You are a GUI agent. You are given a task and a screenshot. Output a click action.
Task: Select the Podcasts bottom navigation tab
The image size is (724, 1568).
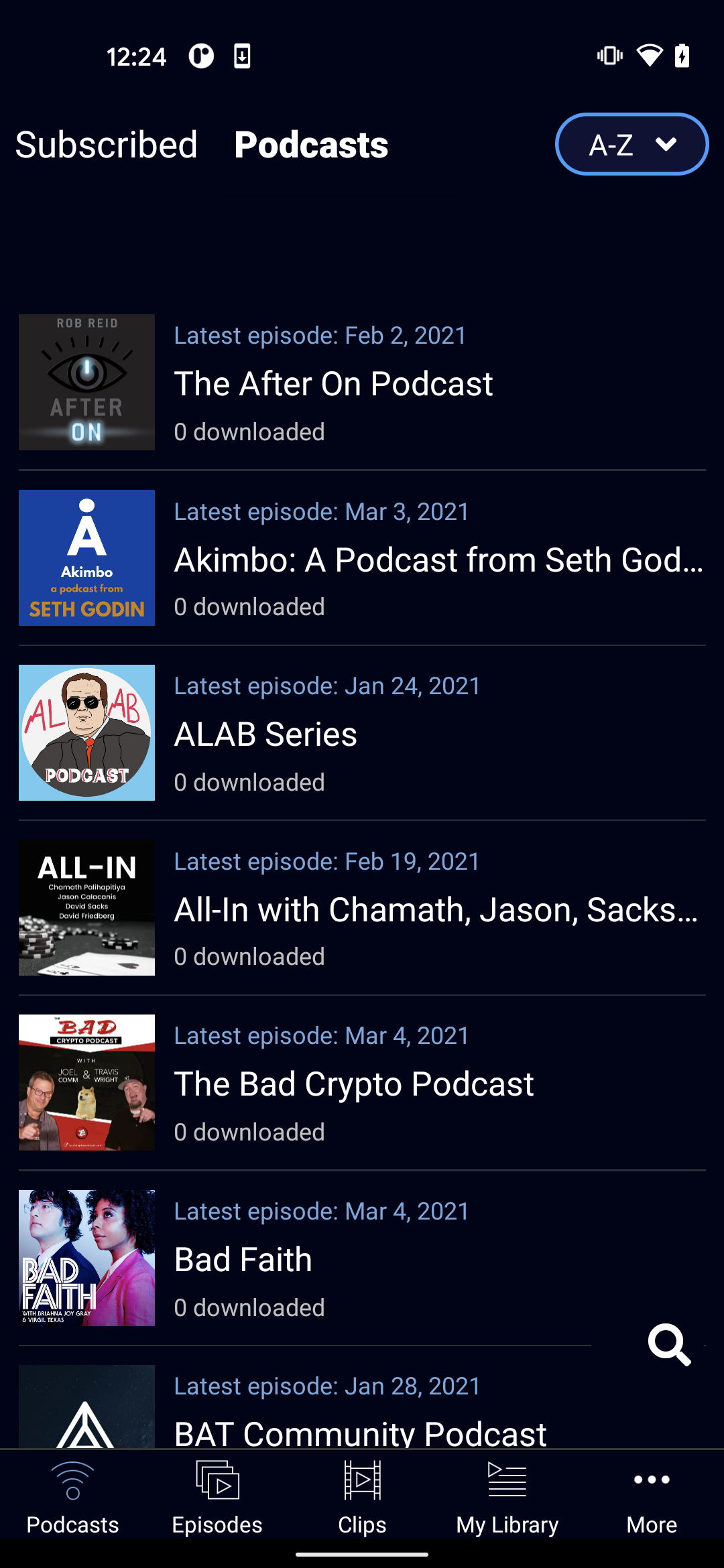[x=72, y=1498]
